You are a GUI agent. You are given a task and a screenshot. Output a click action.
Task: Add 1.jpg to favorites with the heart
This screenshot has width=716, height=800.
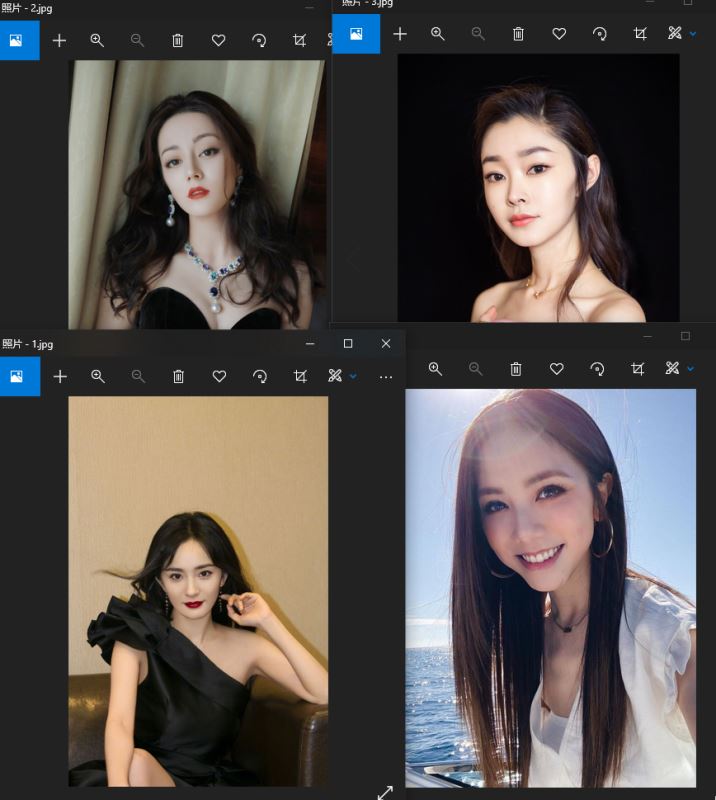tap(219, 377)
